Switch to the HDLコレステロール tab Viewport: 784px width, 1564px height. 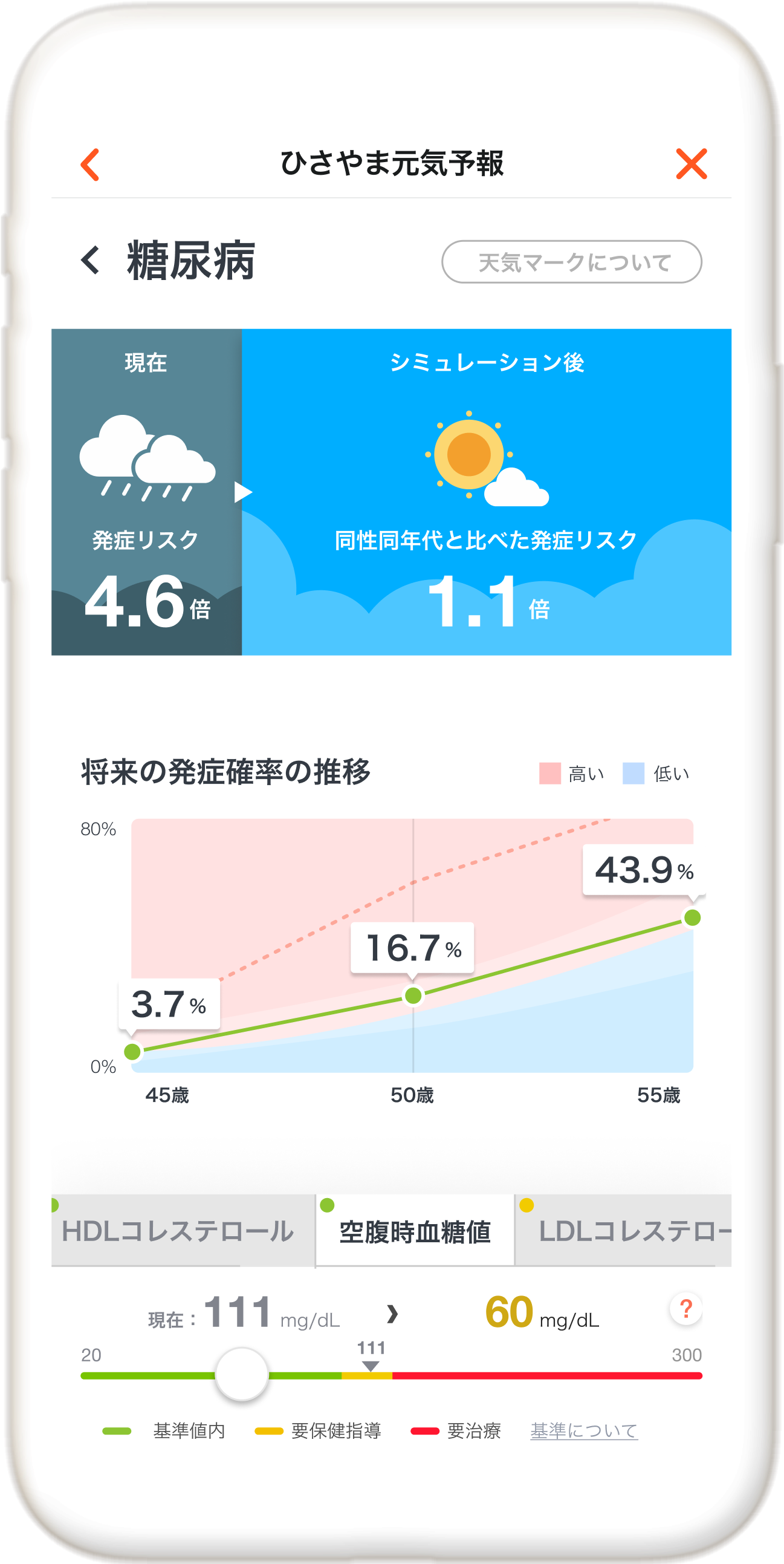tap(178, 1231)
